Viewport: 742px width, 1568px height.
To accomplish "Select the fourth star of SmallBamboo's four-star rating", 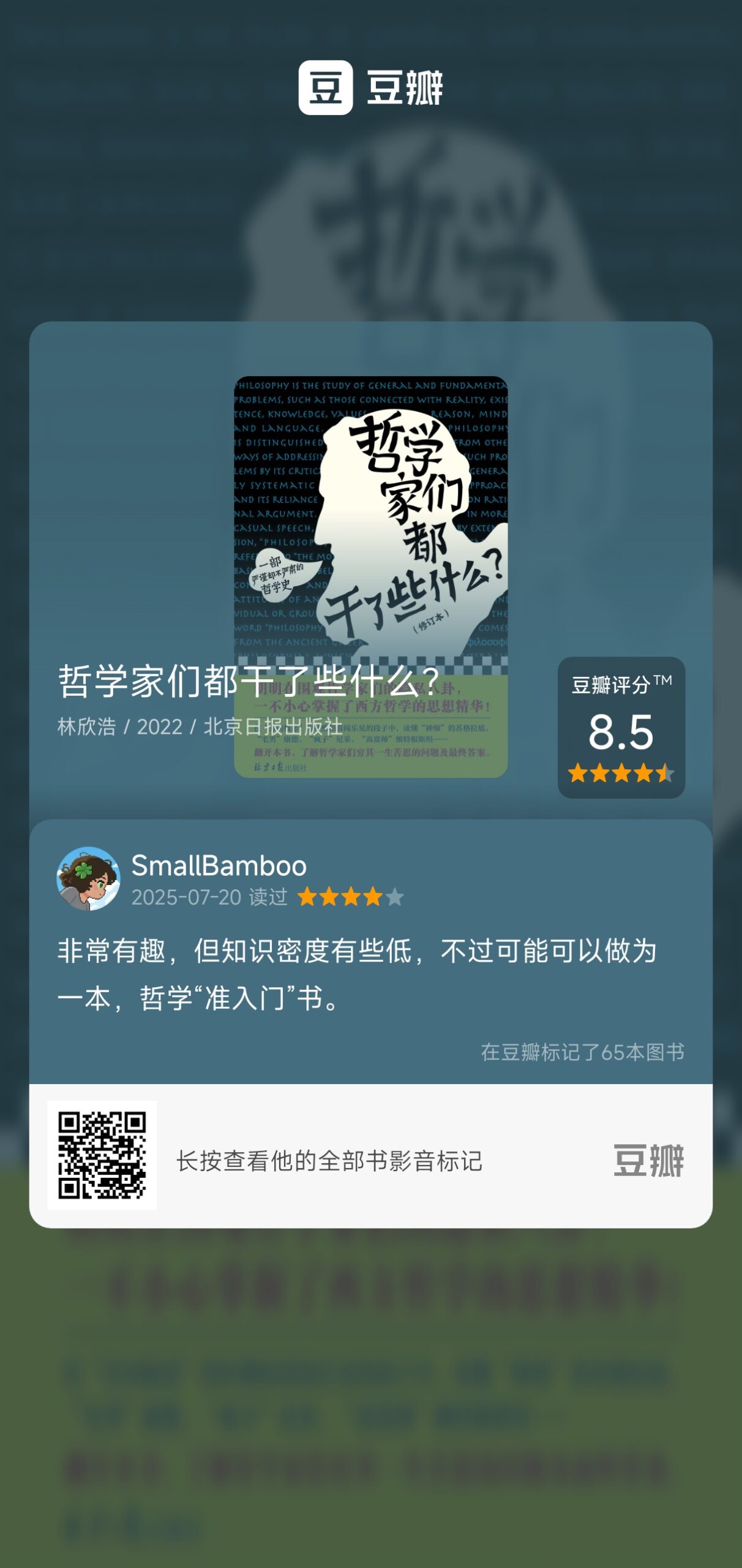I will [375, 896].
